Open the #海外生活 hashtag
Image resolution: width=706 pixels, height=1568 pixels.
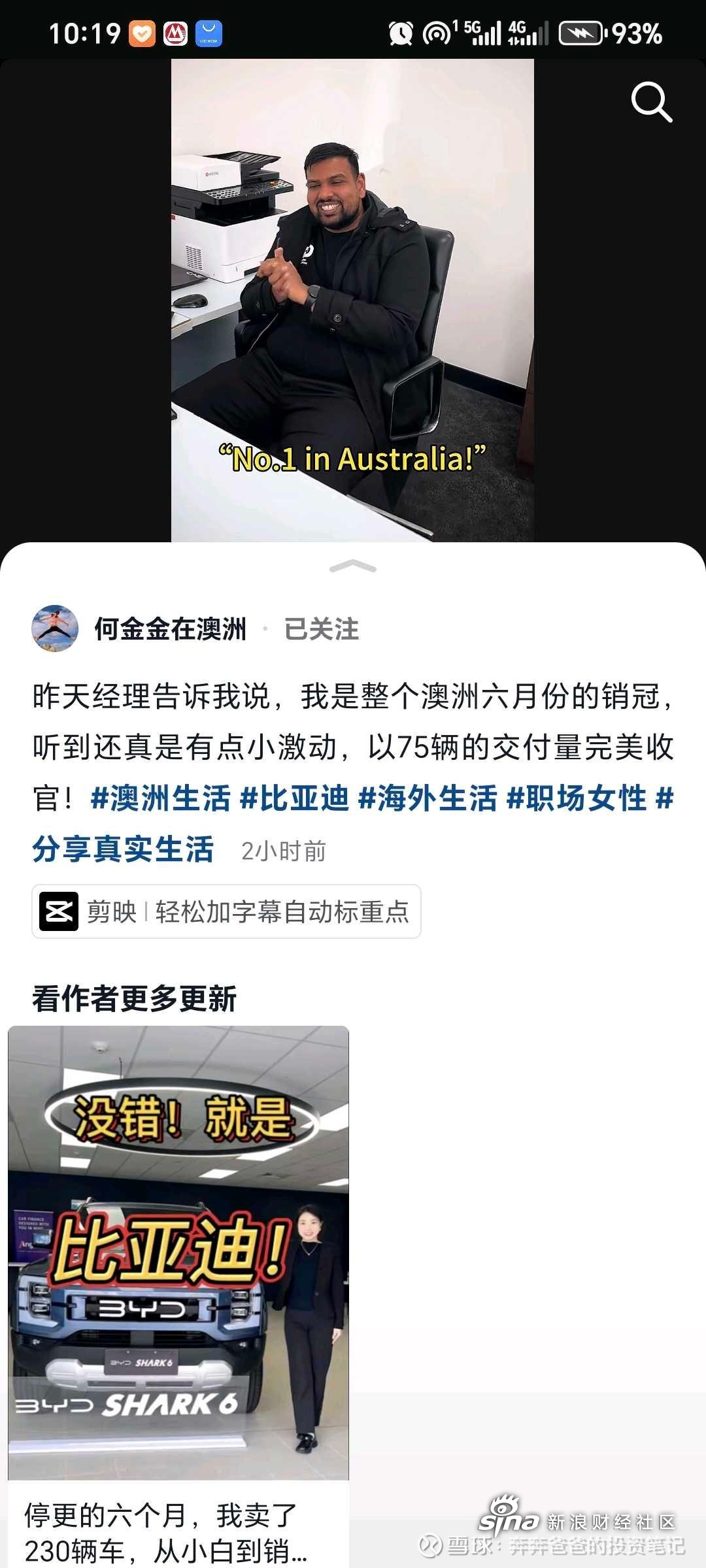coord(428,798)
